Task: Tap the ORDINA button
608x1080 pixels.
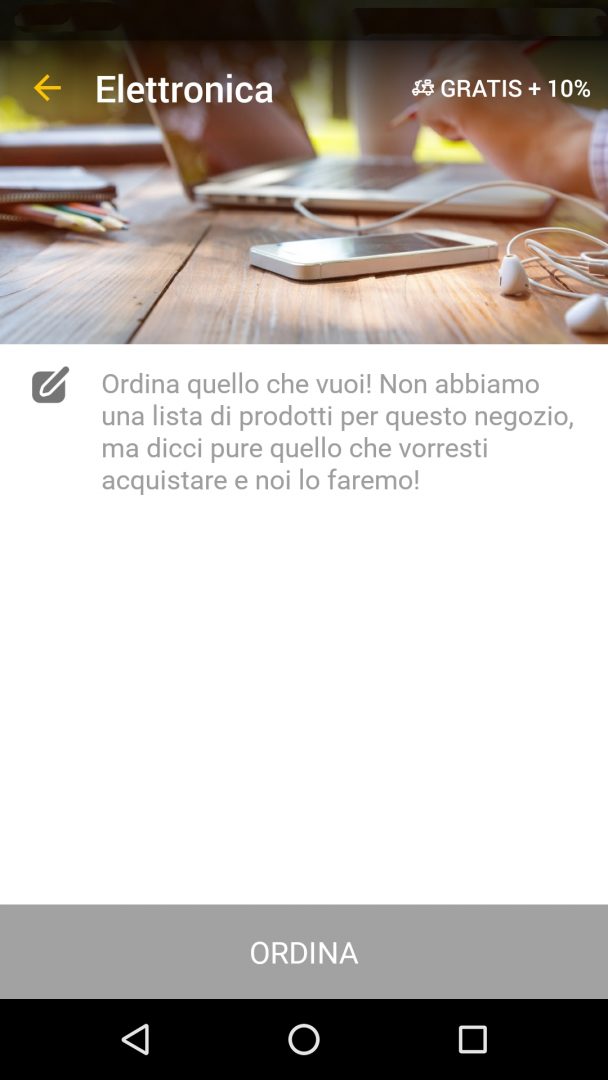Action: point(304,952)
